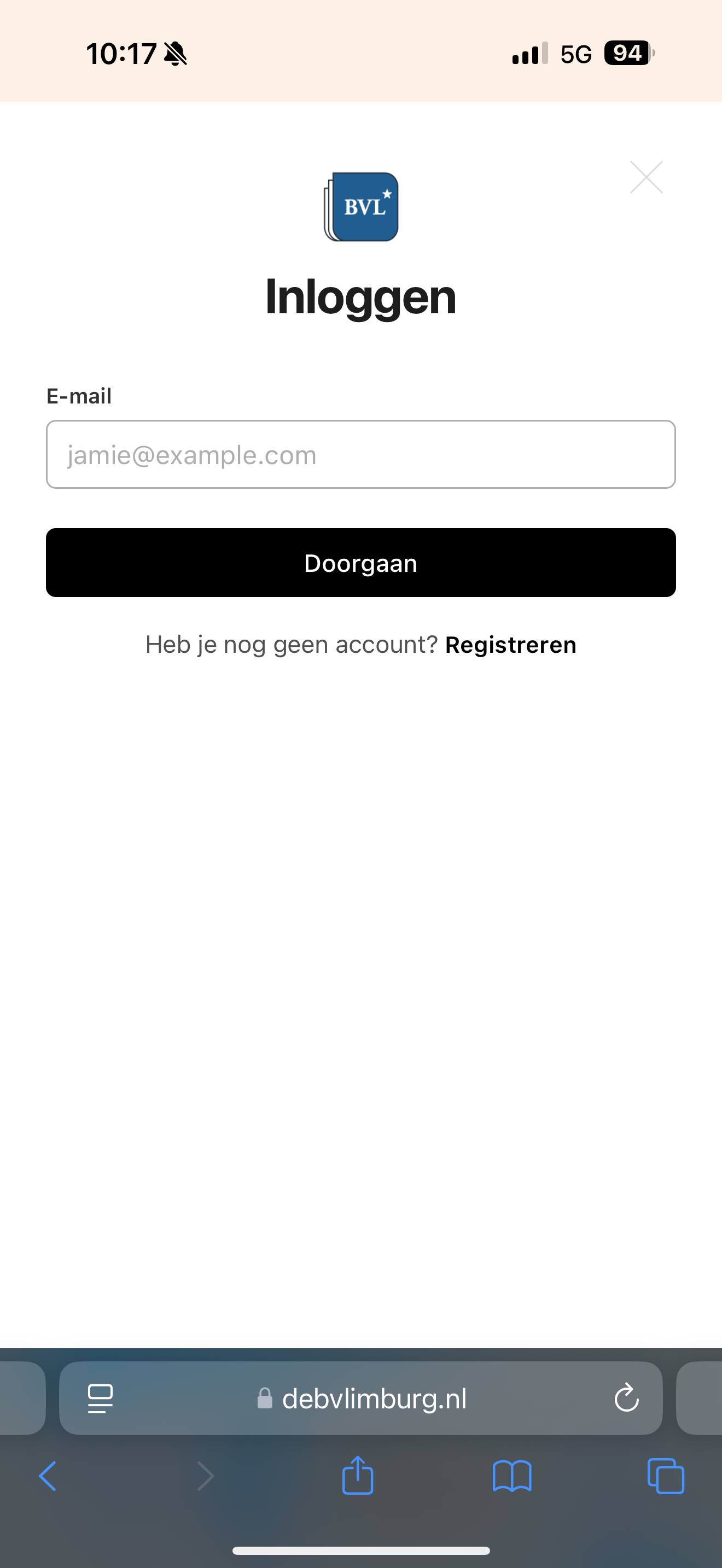Tap the debvlimburg.nl address bar
Image resolution: width=722 pixels, height=1568 pixels.
pos(361,1398)
